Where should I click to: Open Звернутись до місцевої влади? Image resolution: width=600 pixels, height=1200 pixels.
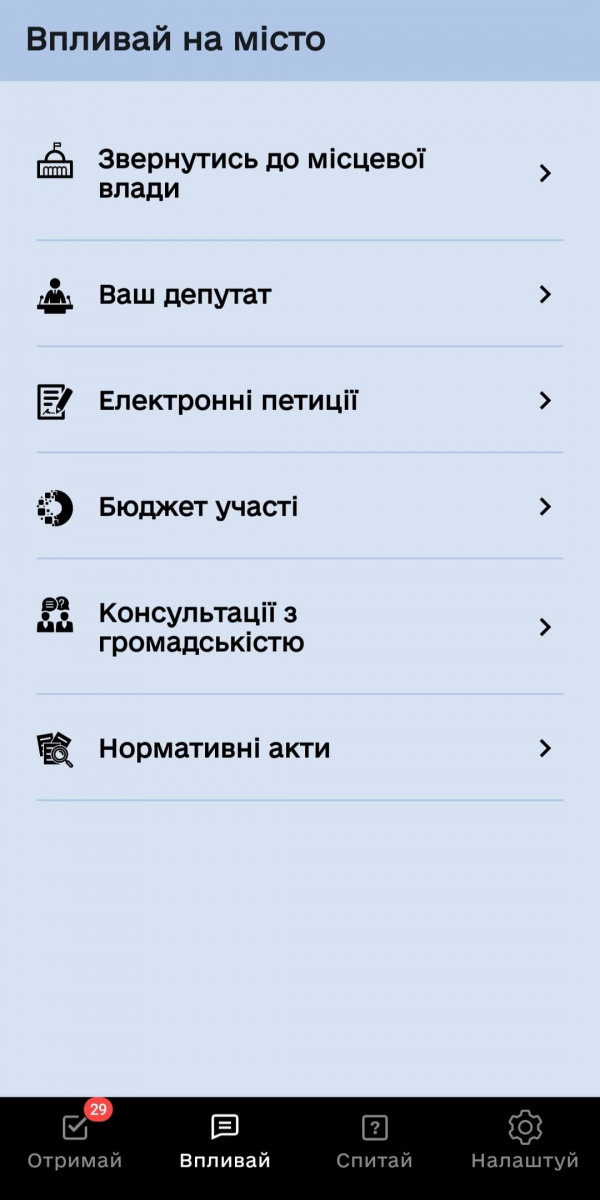300,174
